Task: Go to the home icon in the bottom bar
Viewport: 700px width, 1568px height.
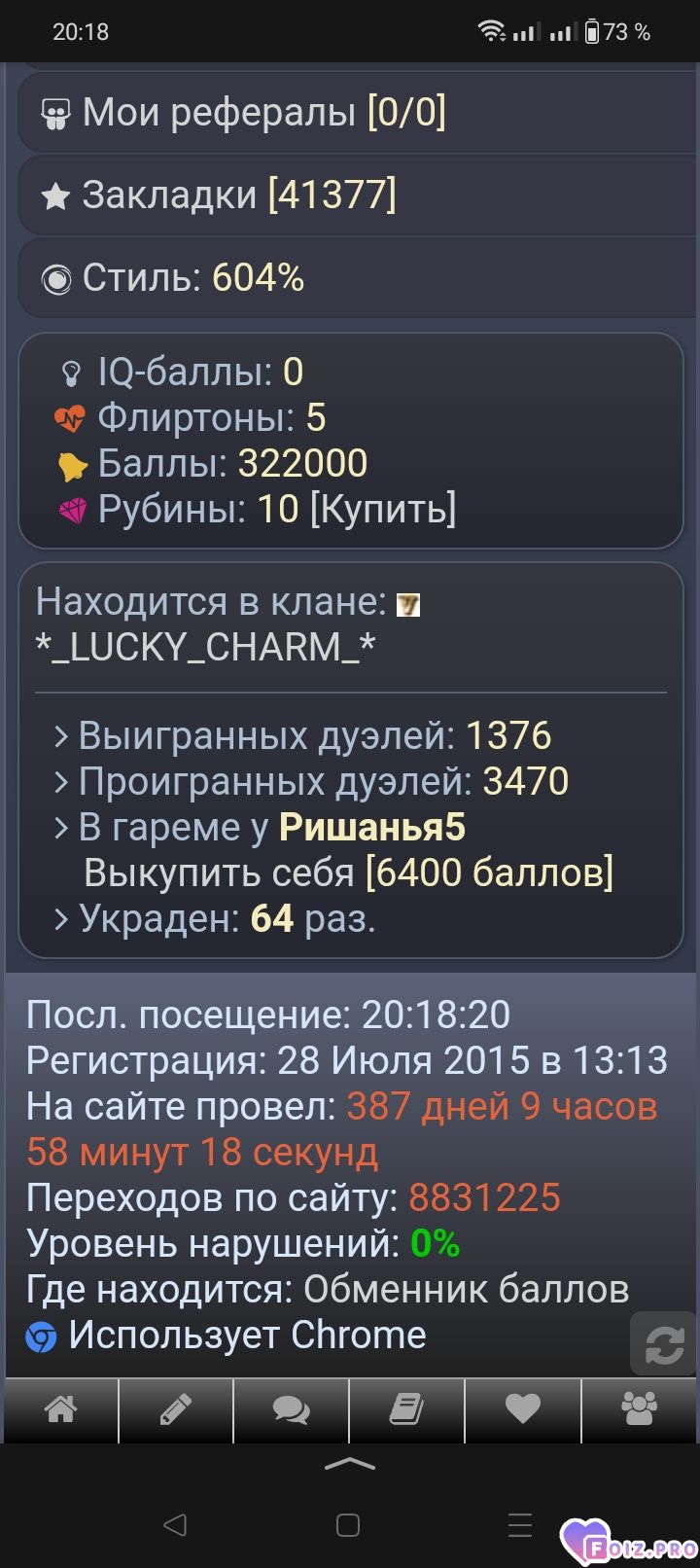Action: [60, 1409]
